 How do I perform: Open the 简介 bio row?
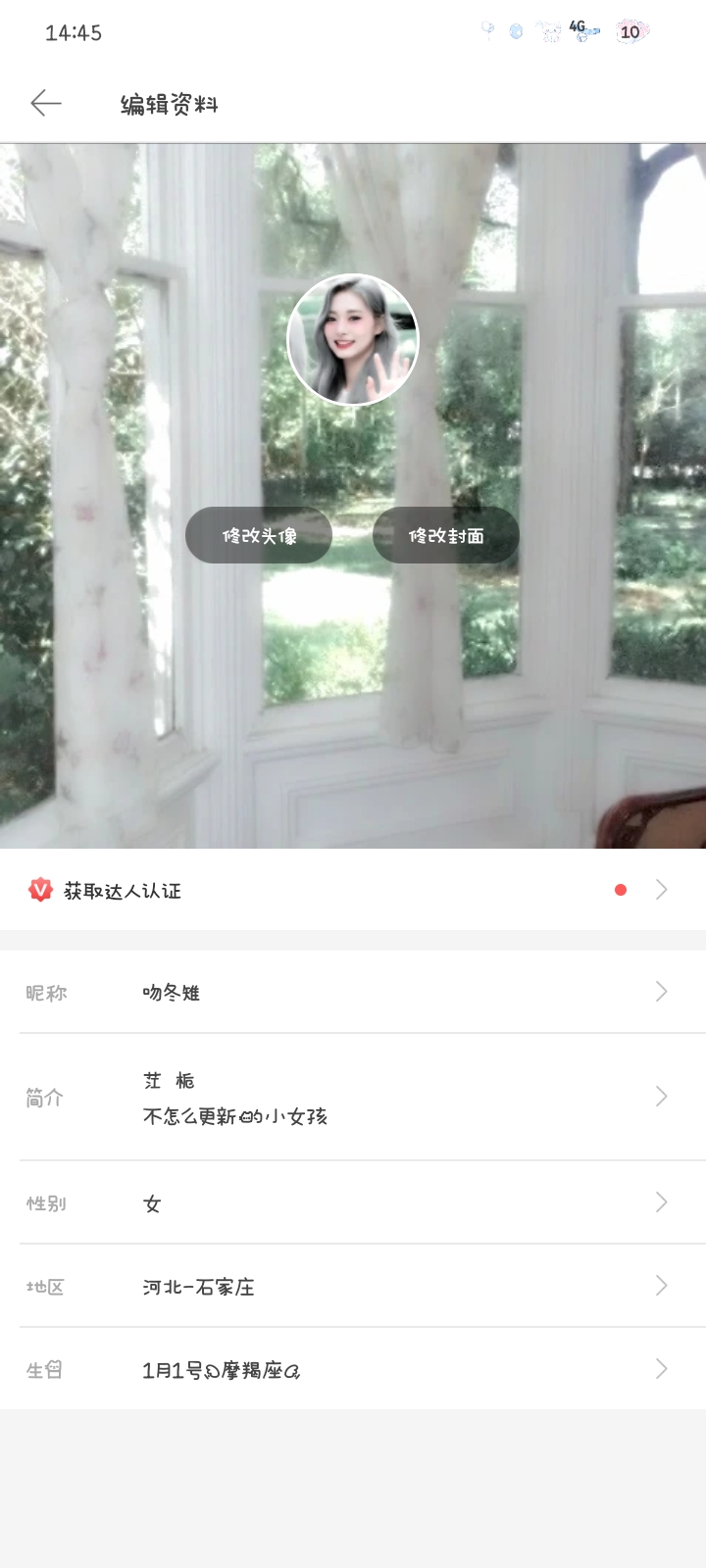pyautogui.click(x=353, y=1098)
